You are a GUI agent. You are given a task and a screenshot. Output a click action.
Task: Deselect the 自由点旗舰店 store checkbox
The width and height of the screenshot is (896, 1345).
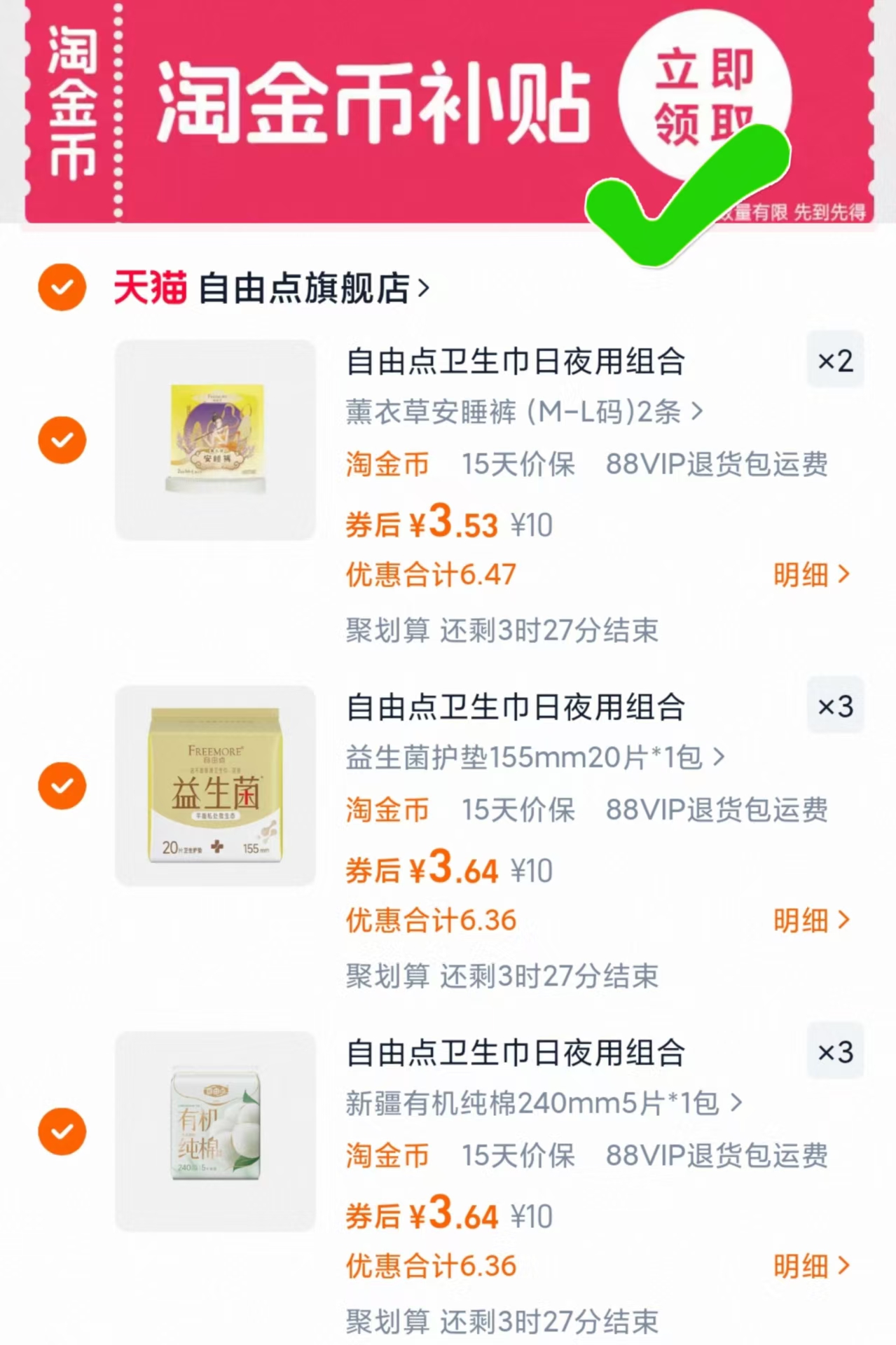pos(62,287)
